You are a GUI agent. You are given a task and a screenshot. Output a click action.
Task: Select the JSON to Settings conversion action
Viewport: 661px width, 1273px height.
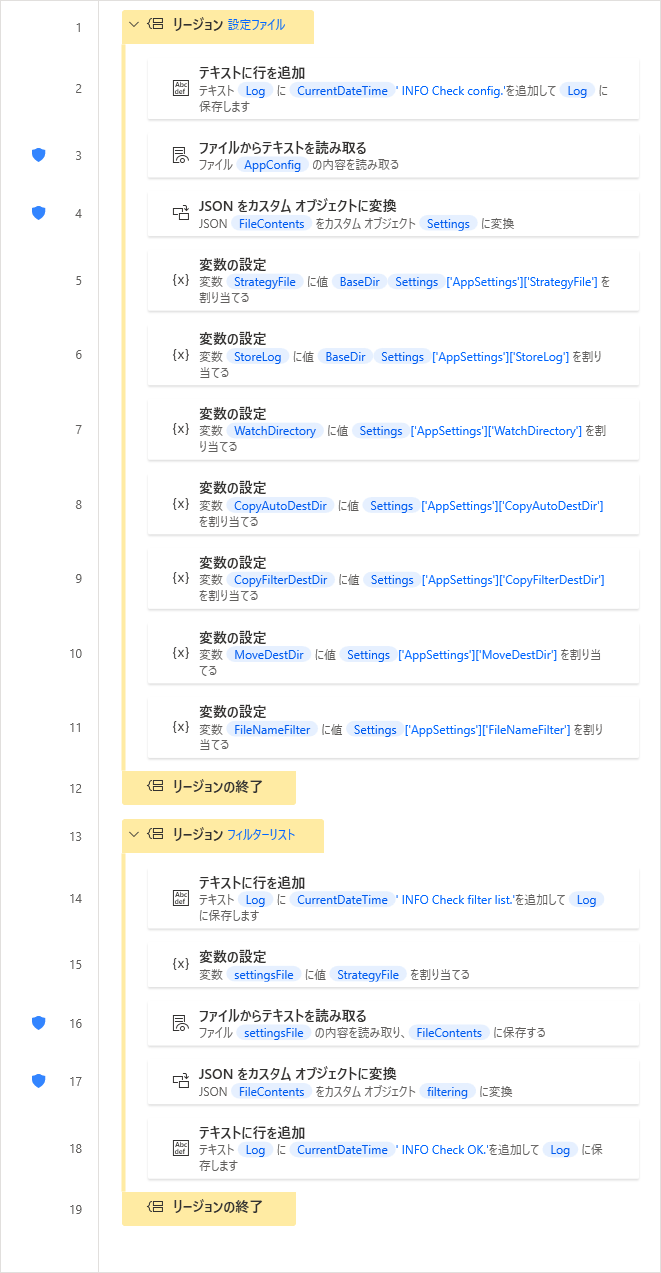coord(392,214)
